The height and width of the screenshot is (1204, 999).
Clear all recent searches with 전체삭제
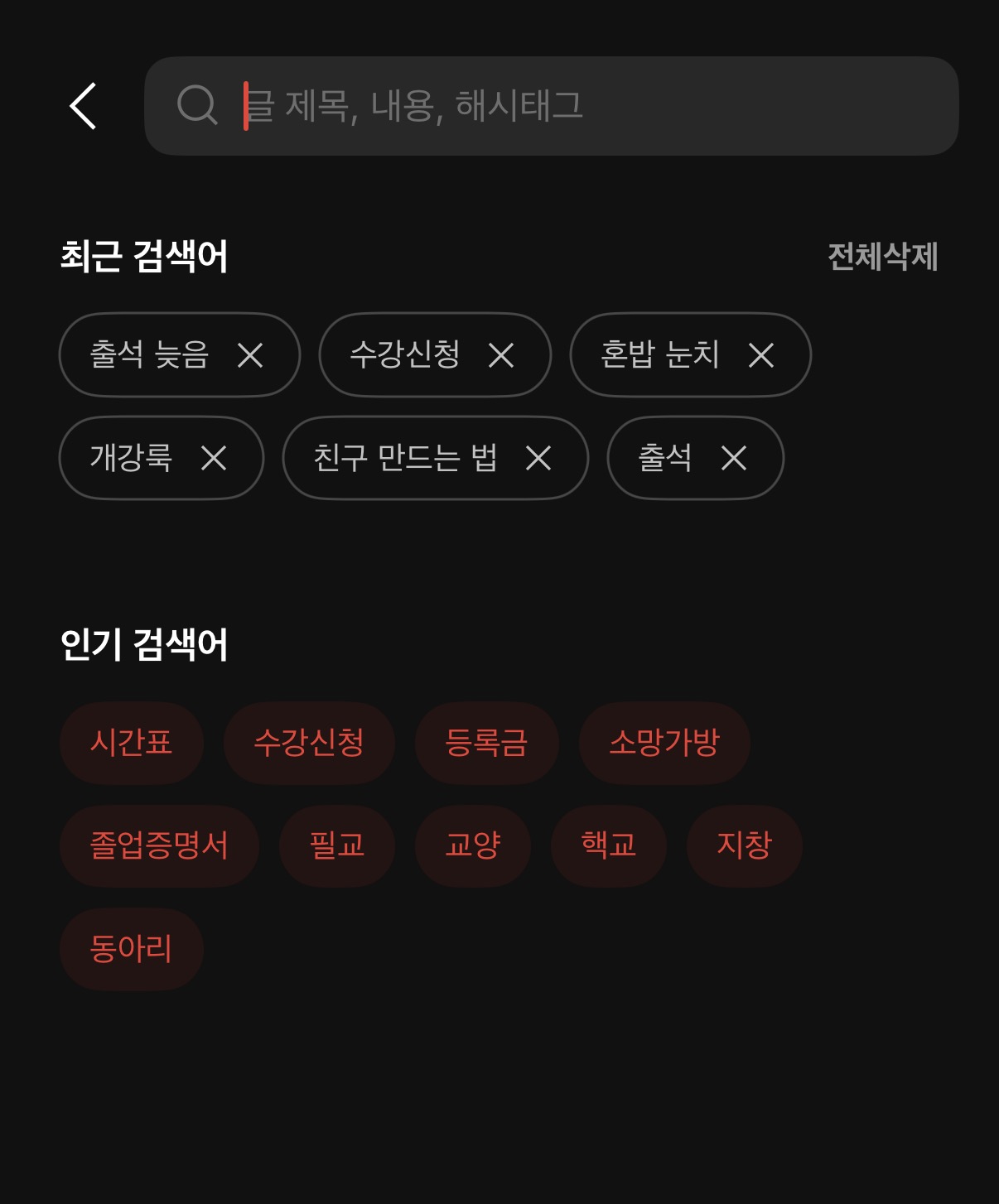point(882,257)
